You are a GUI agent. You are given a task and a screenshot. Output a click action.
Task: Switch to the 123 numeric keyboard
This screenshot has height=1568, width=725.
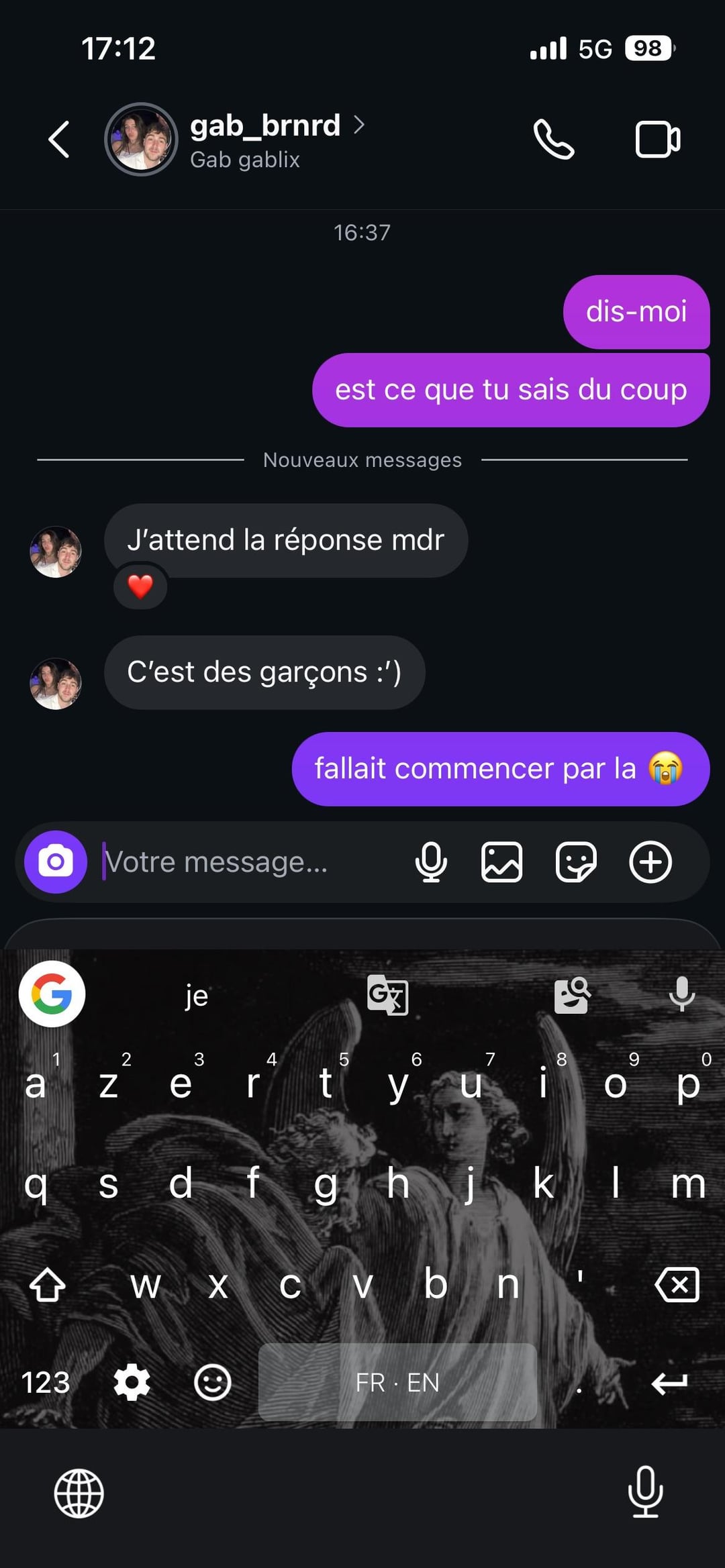click(46, 1383)
